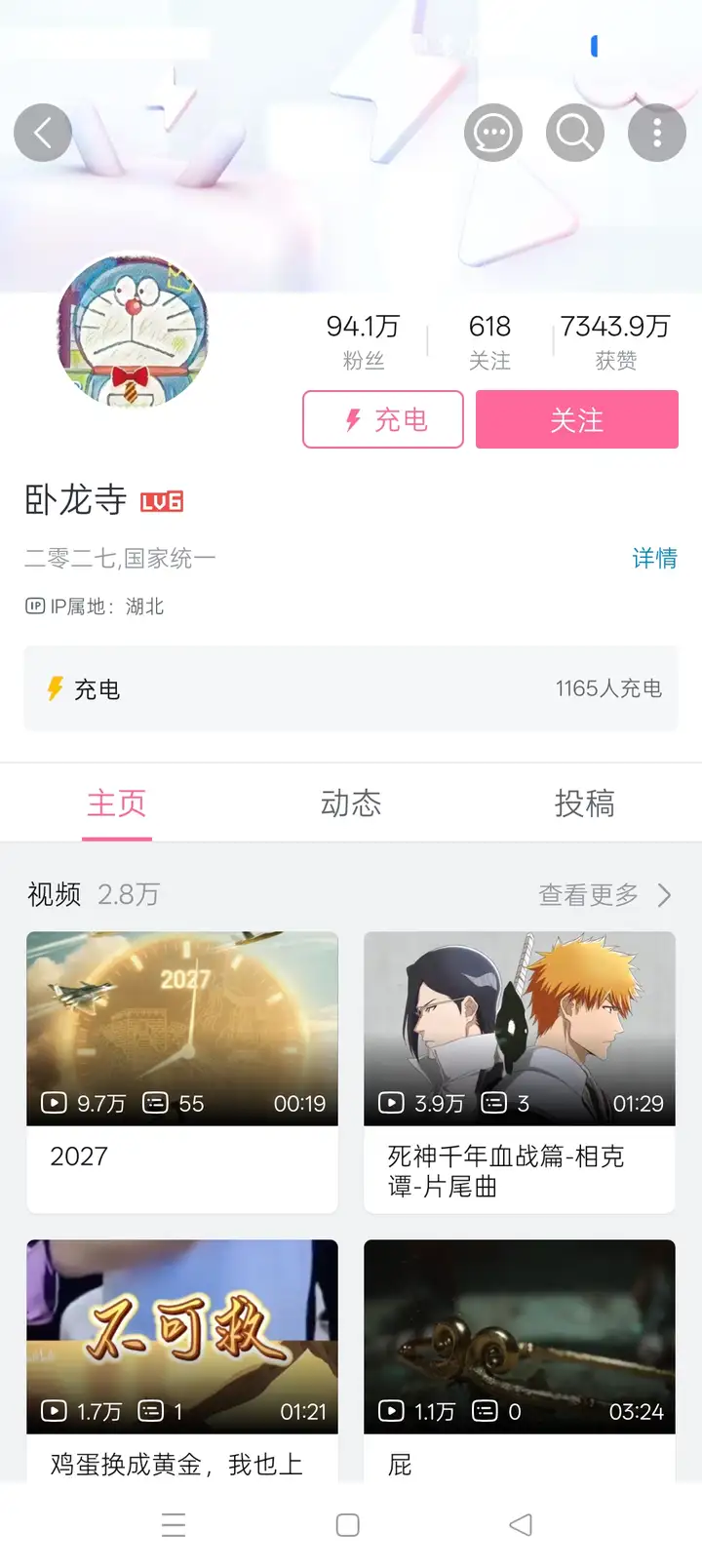View profile 详情 link
This screenshot has height=1568, width=702.
(654, 558)
